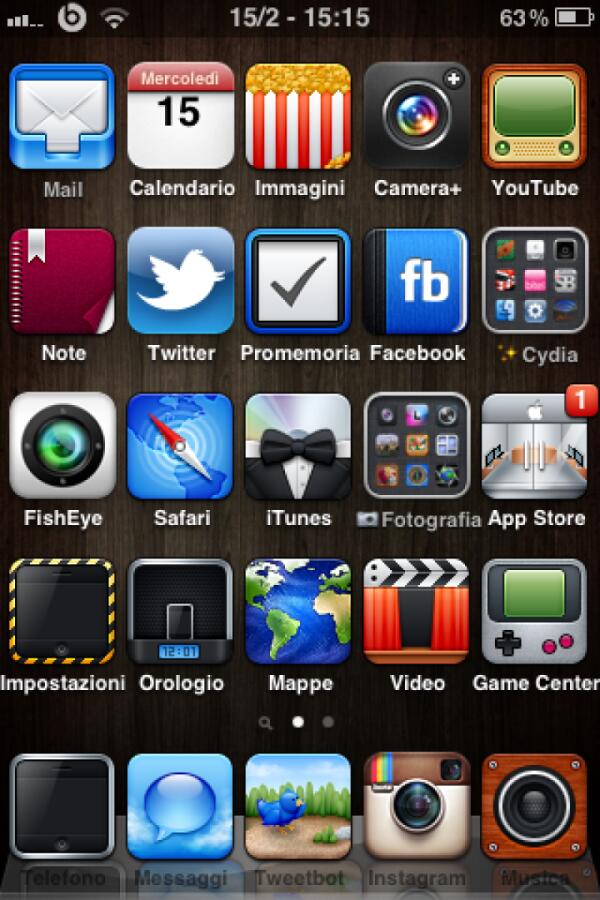Launch Twitter

coord(181,281)
